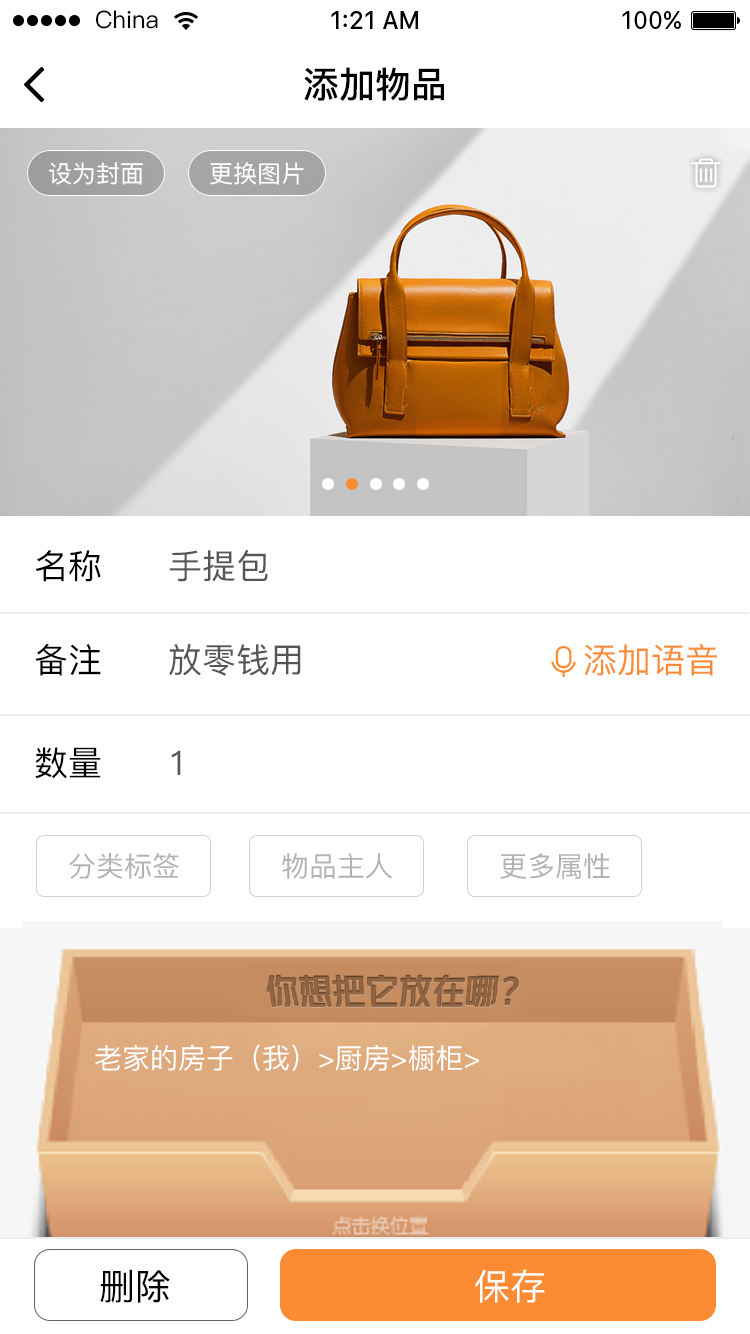This screenshot has width=750, height=1334.
Task: Tap 更换图片 to change the picture
Action: click(x=257, y=173)
